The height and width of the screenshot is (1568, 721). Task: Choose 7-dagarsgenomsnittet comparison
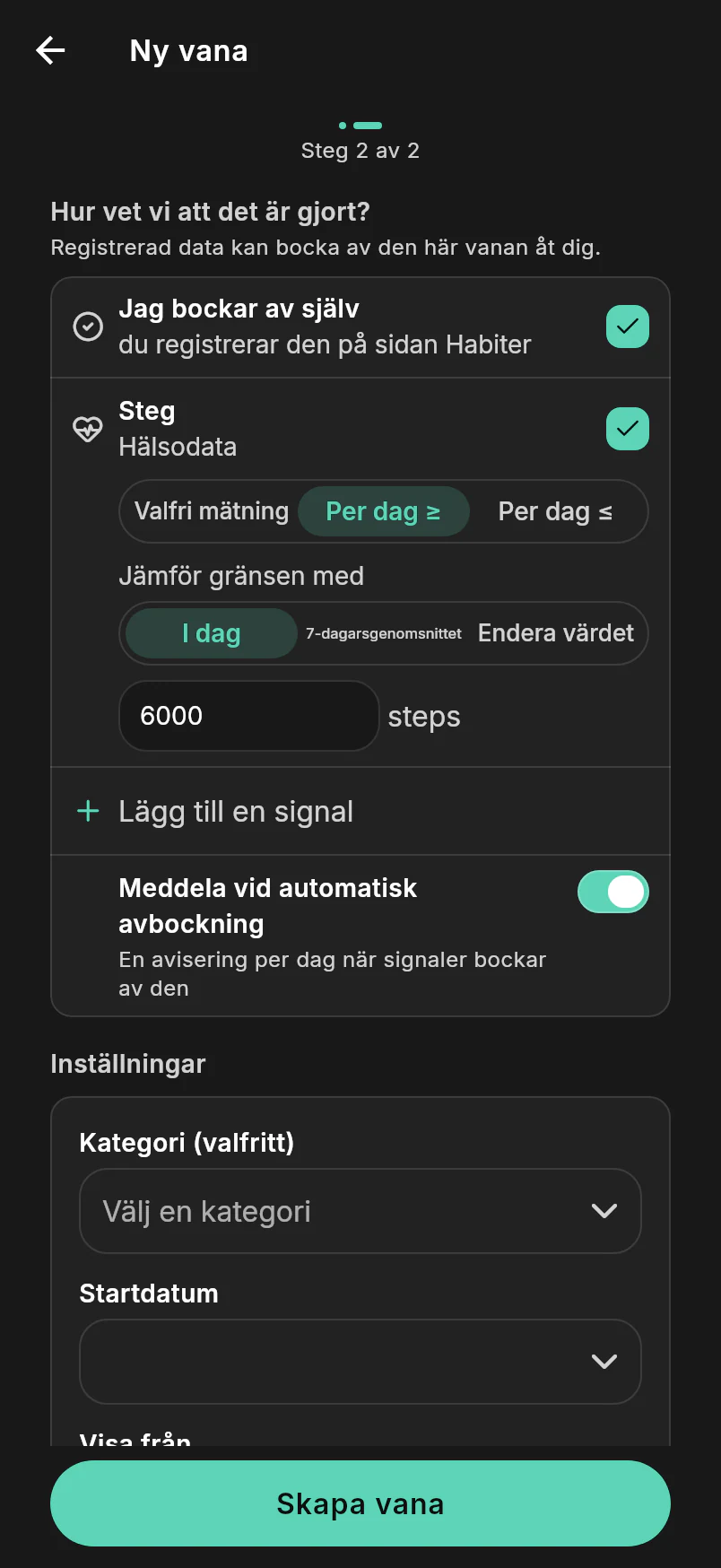click(384, 633)
